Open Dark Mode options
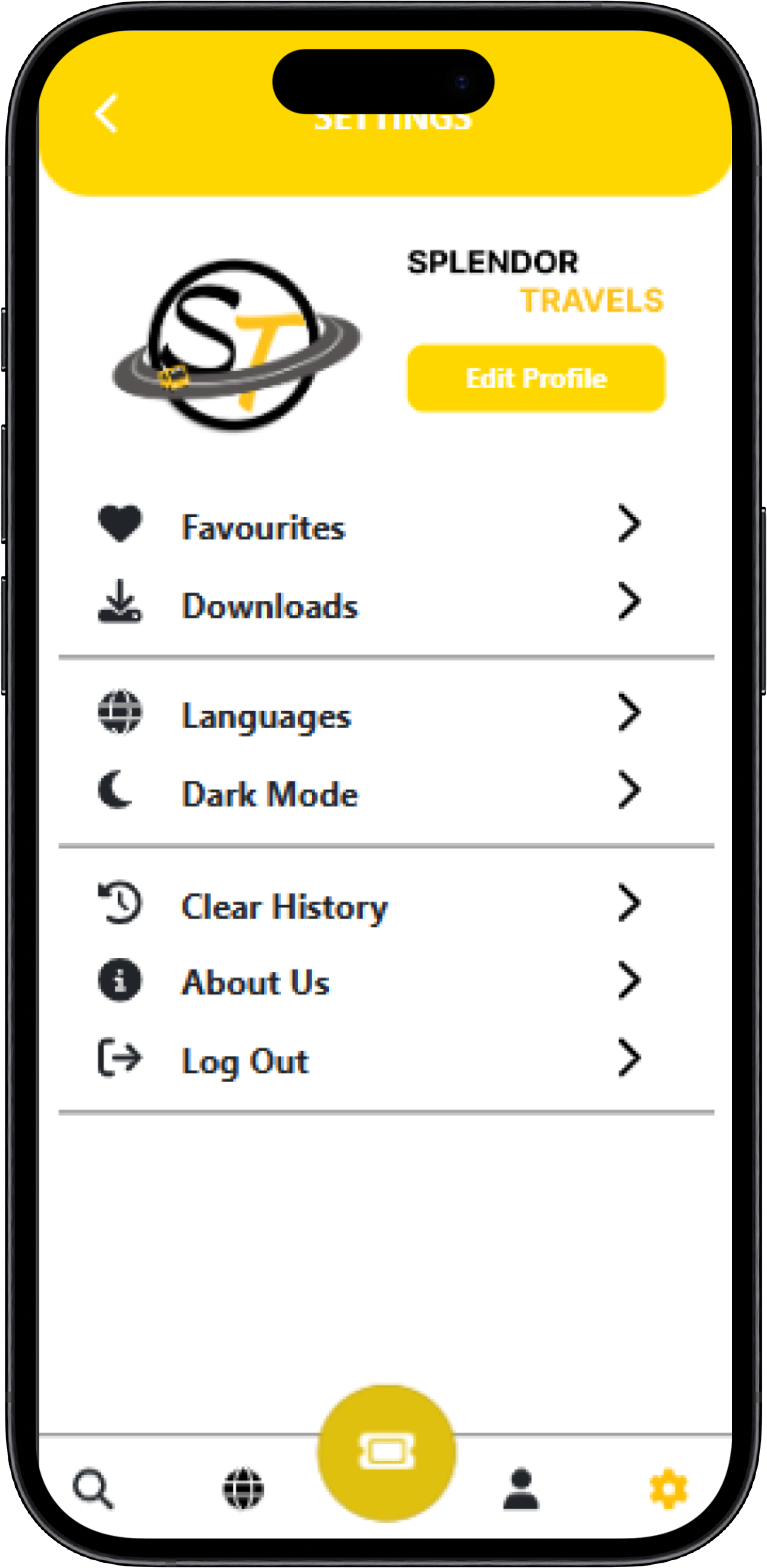The height and width of the screenshot is (1568, 767). tap(368, 793)
